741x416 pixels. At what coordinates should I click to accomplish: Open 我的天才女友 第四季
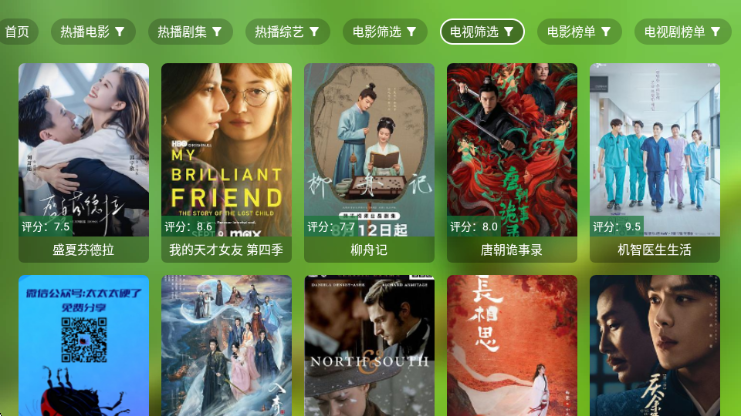(226, 160)
